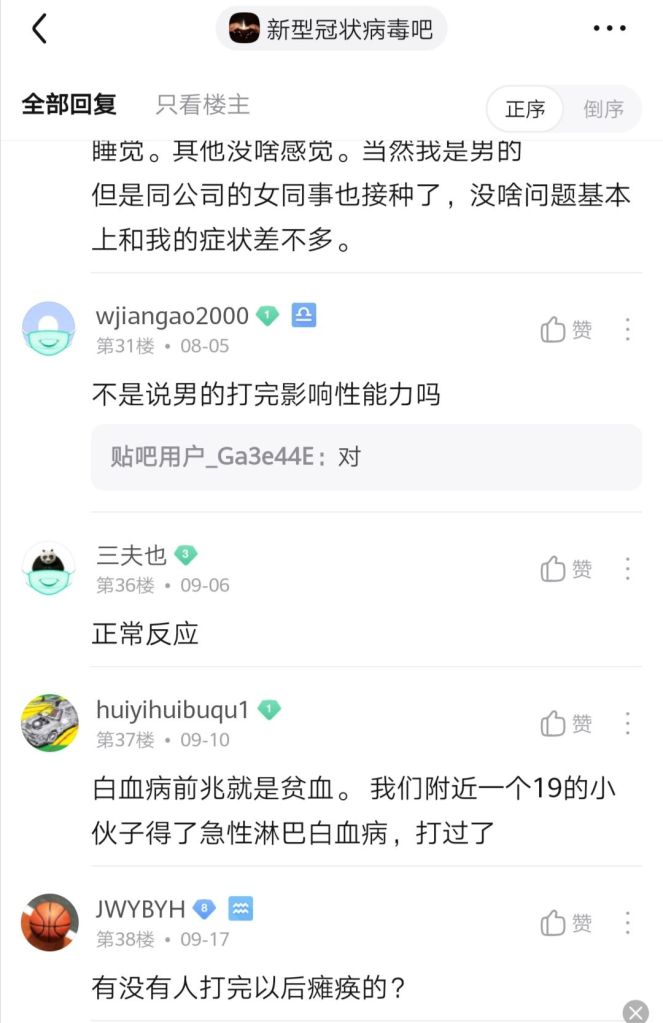Like 三夫也's comment
Viewport: 663px width, 1023px height.
(x=566, y=569)
